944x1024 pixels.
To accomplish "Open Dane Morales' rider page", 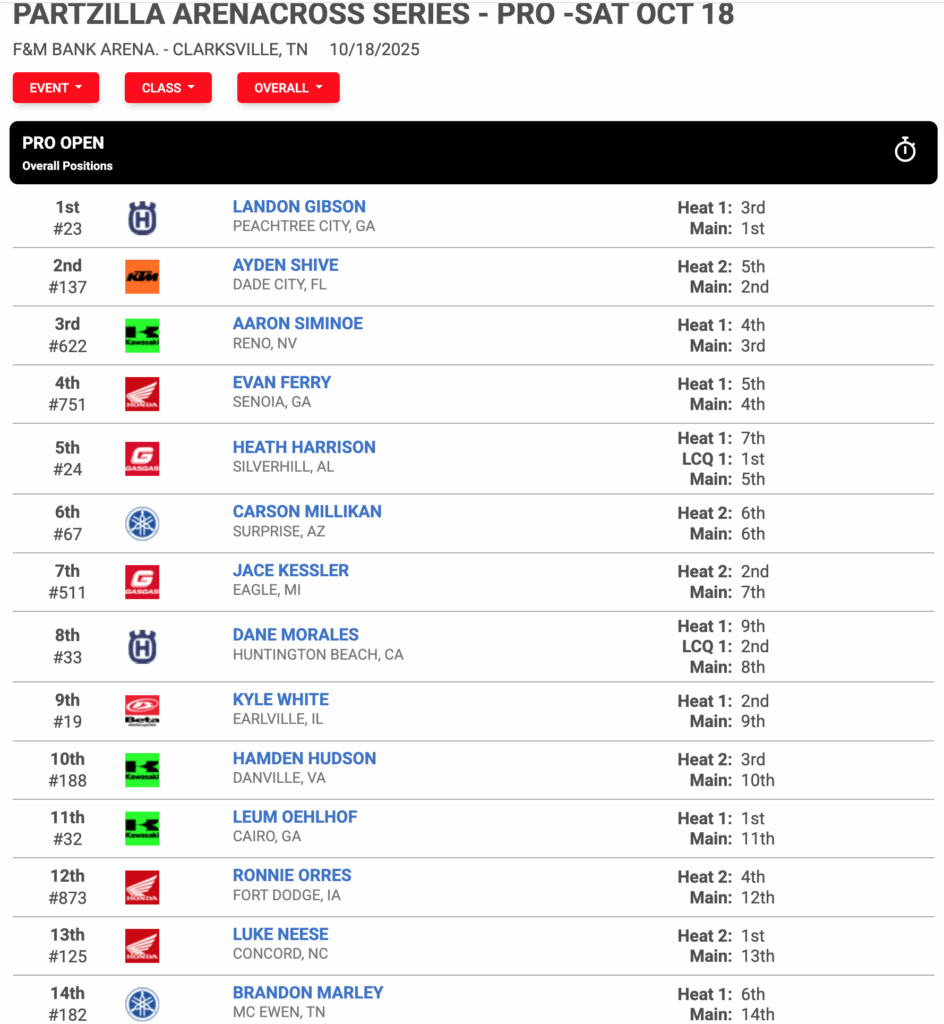I will coord(296,634).
